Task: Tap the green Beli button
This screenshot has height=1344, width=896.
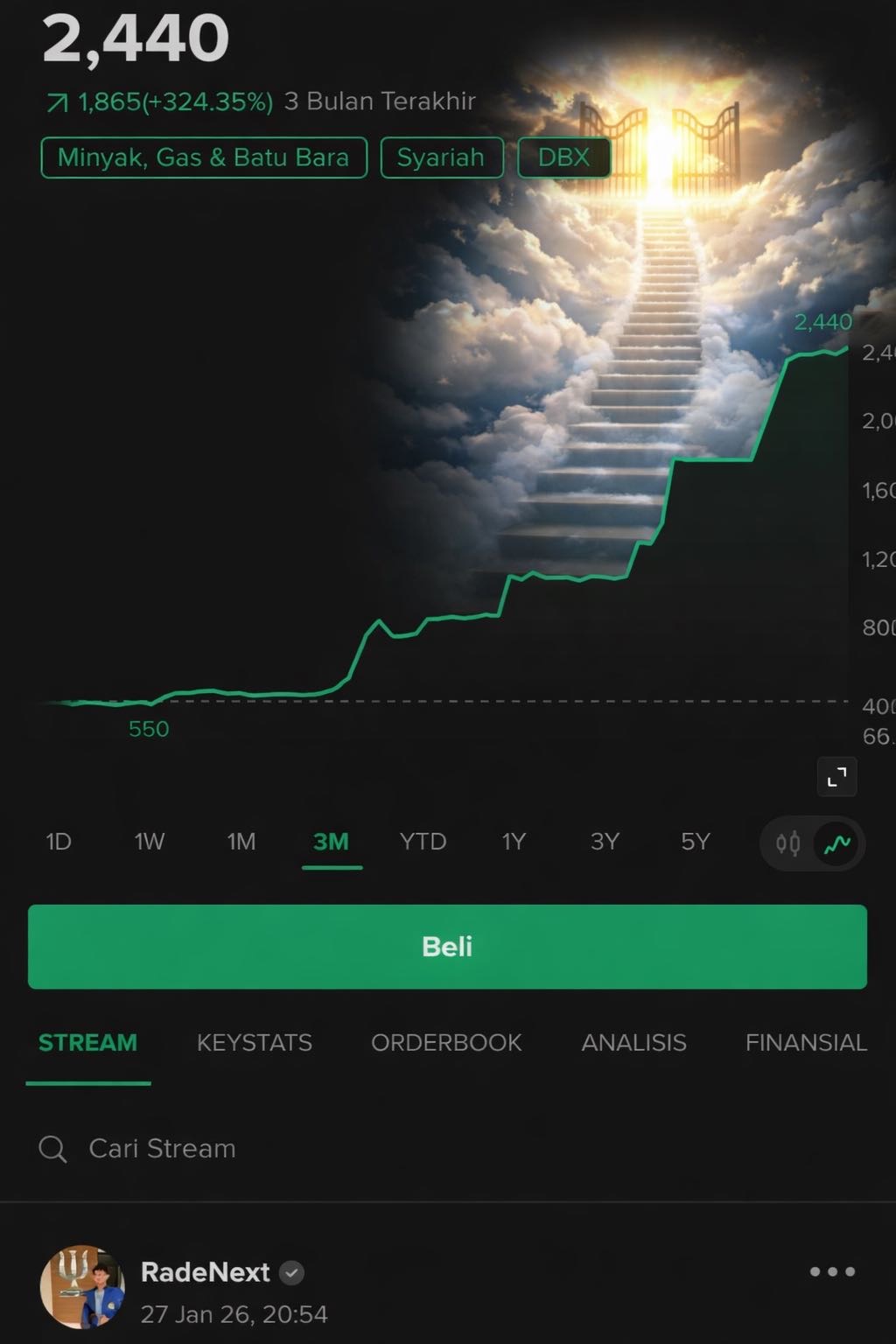Action: tap(447, 947)
